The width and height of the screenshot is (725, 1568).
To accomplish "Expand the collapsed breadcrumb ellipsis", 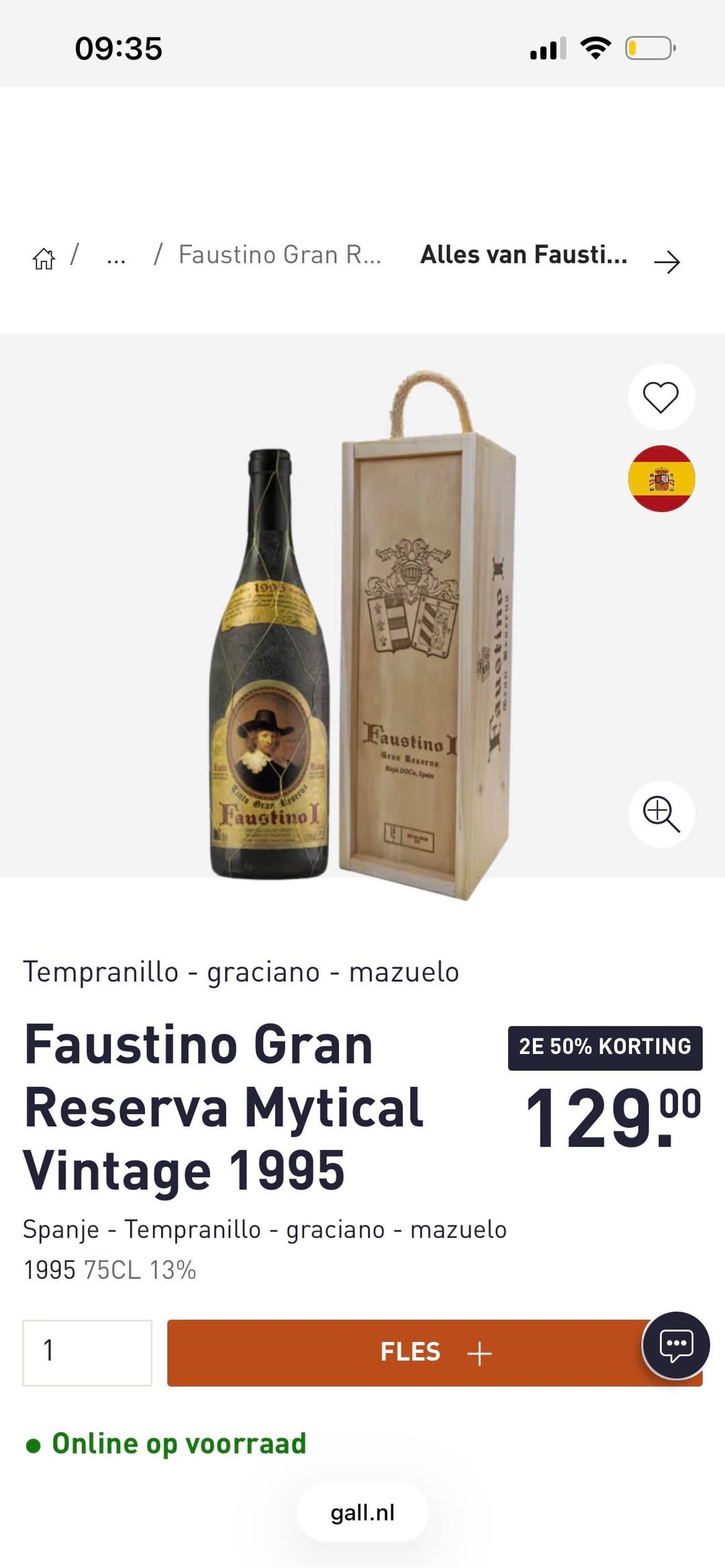I will point(116,257).
